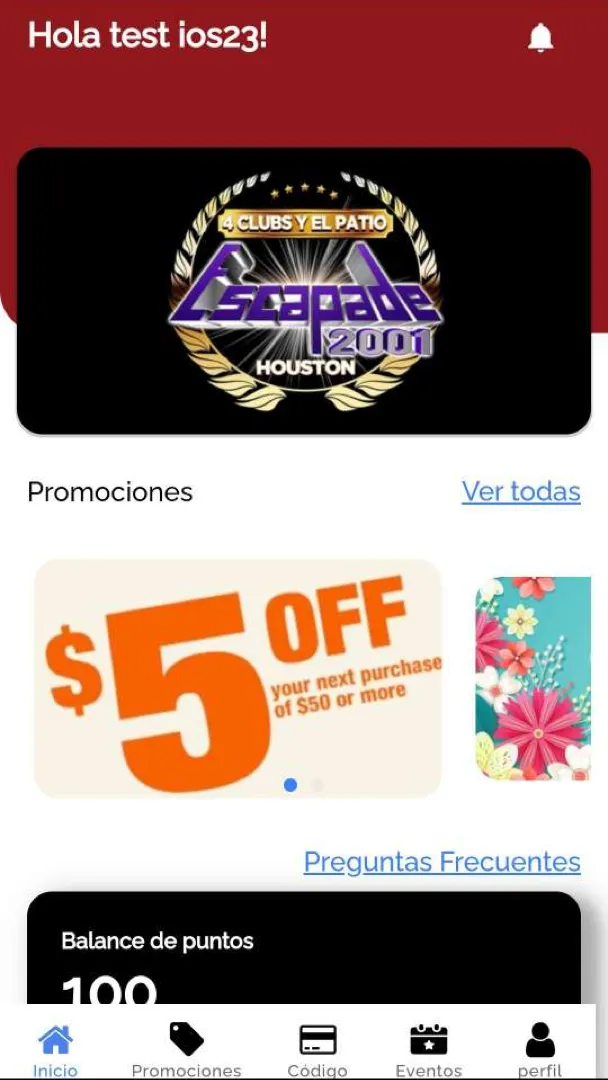Select the second carousel page dot
Image resolution: width=608 pixels, height=1080 pixels.
click(x=316, y=785)
